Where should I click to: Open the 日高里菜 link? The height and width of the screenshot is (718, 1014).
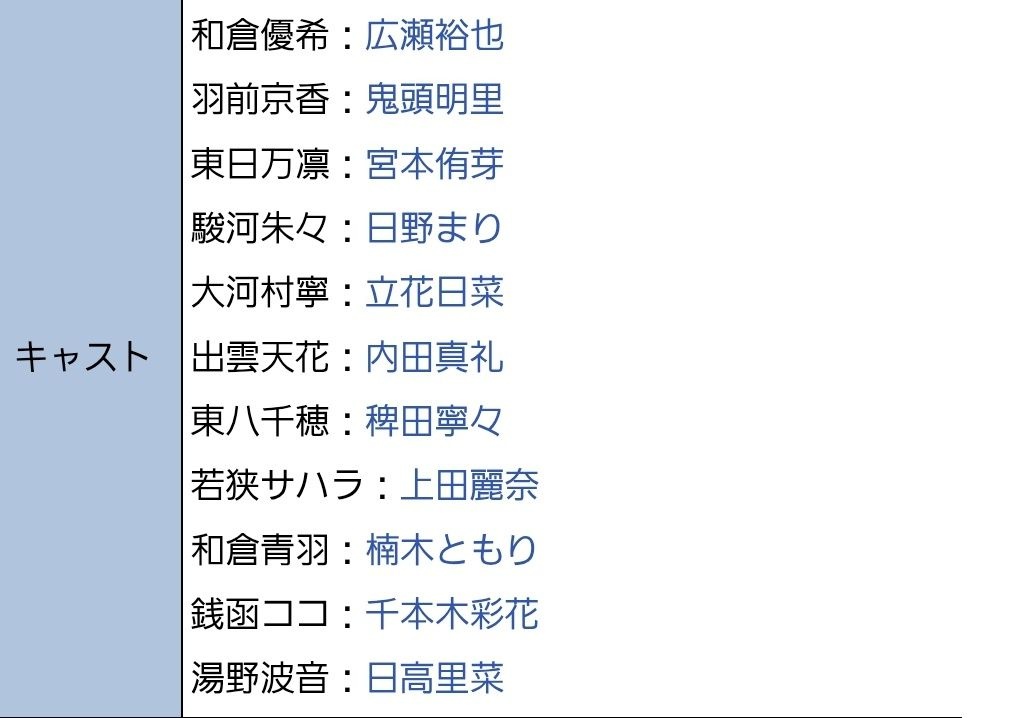pyautogui.click(x=434, y=677)
